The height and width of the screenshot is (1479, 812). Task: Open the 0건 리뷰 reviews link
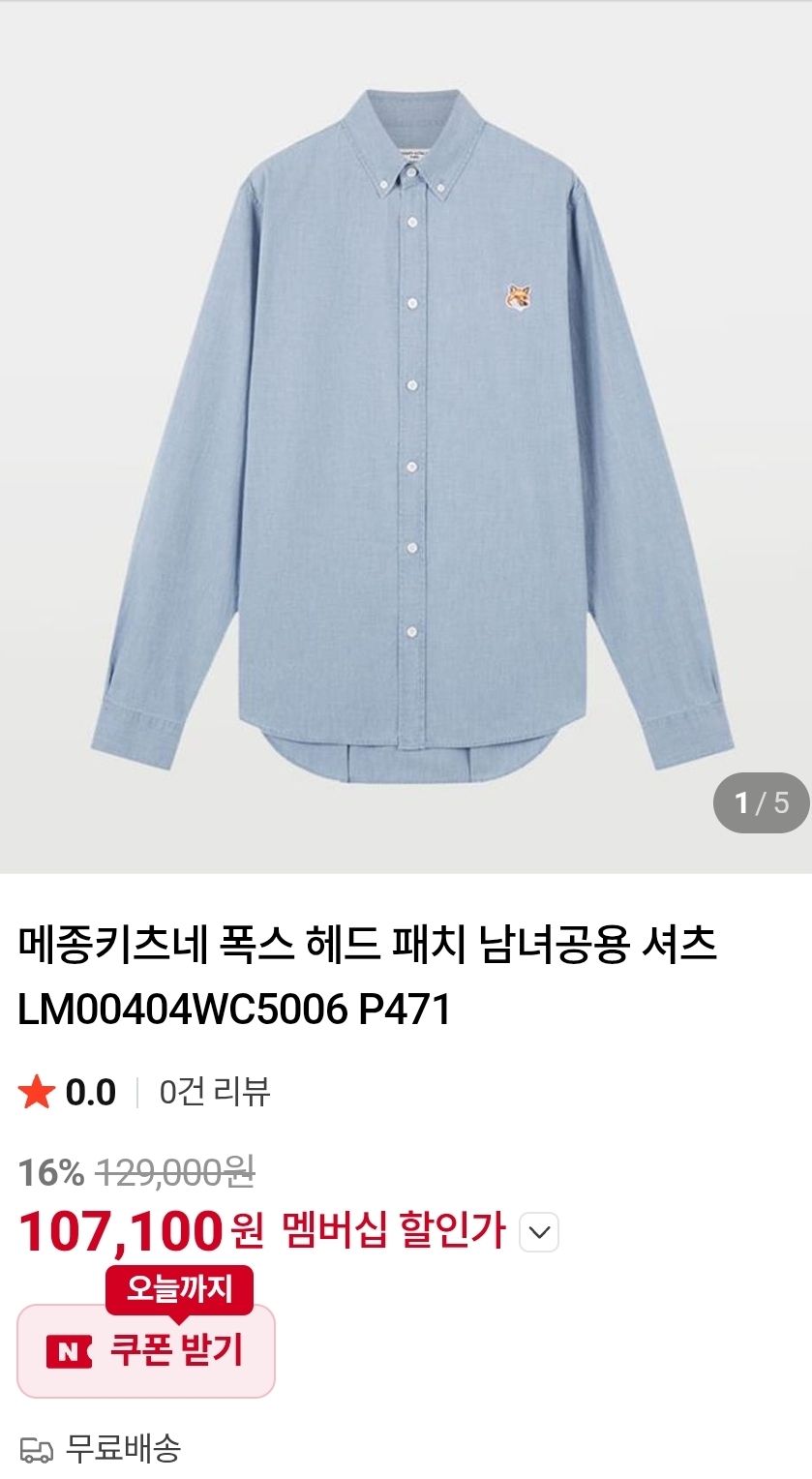click(x=215, y=1092)
